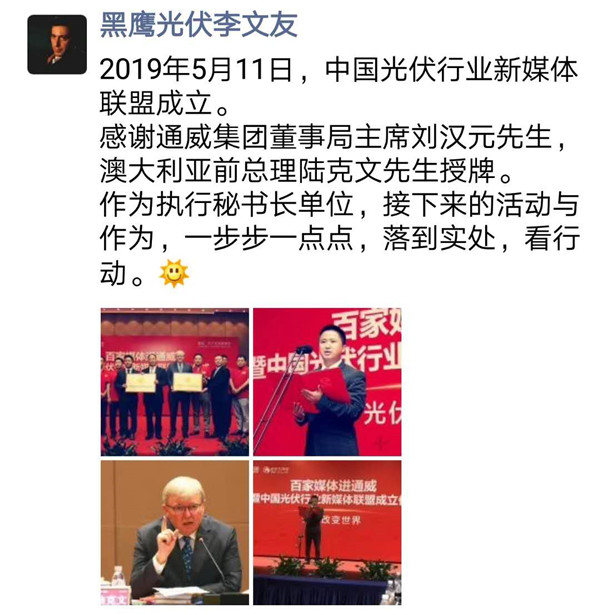Open the username link 黑鹰光伏李文友
600x615 pixels.
pos(199,24)
